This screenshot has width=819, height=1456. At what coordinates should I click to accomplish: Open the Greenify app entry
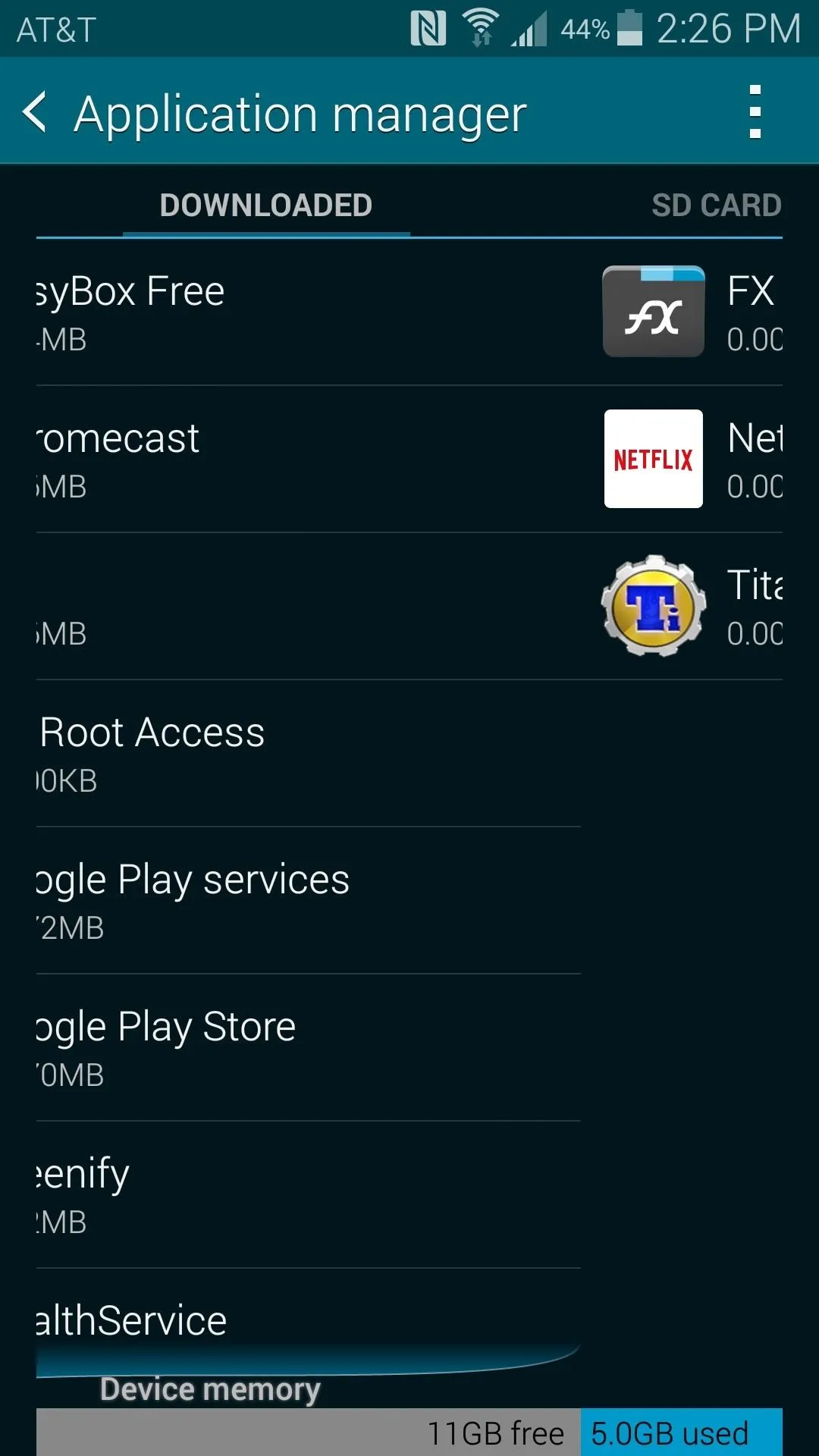click(x=308, y=1195)
